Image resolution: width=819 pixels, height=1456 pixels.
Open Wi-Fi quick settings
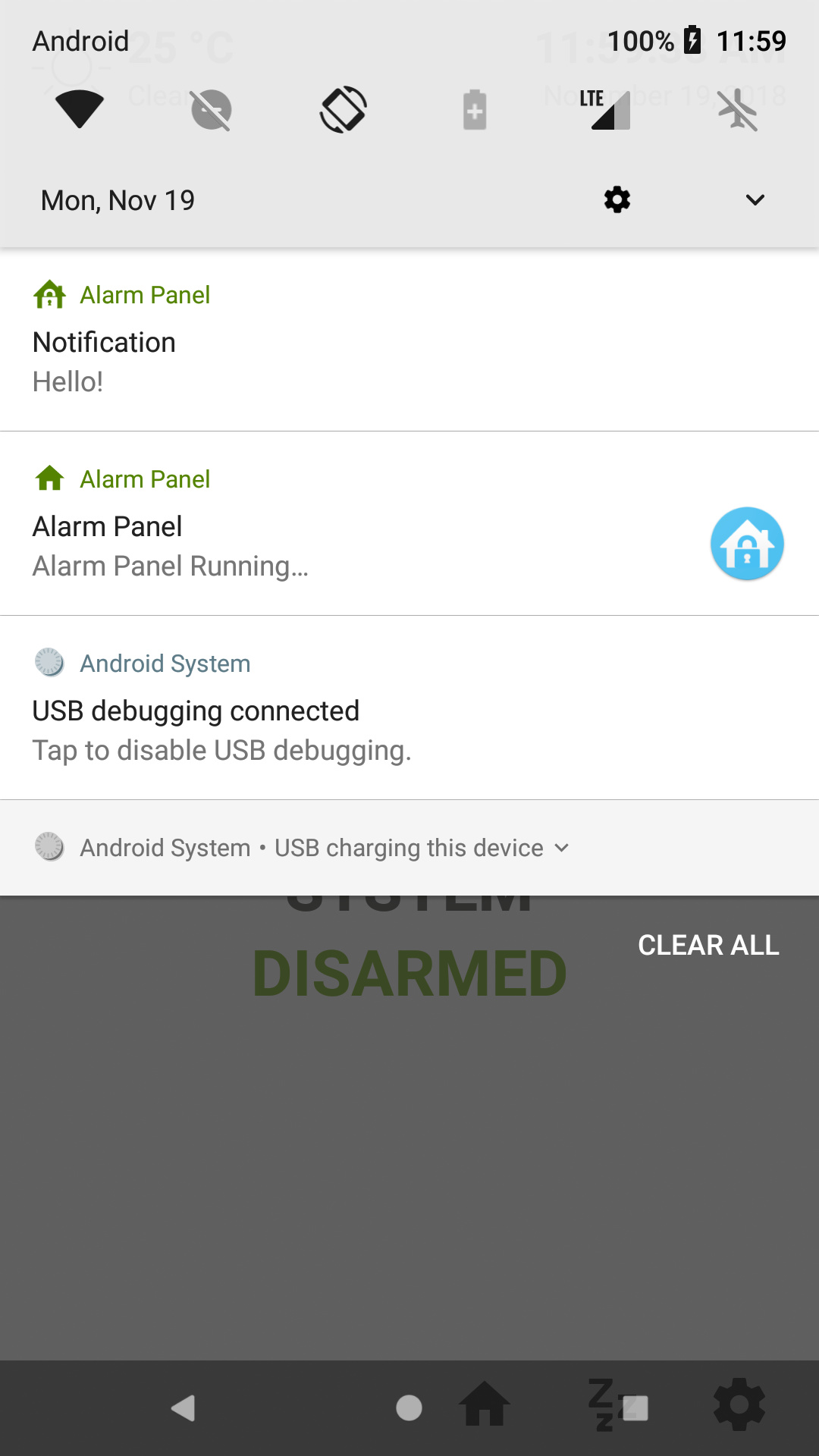click(79, 108)
